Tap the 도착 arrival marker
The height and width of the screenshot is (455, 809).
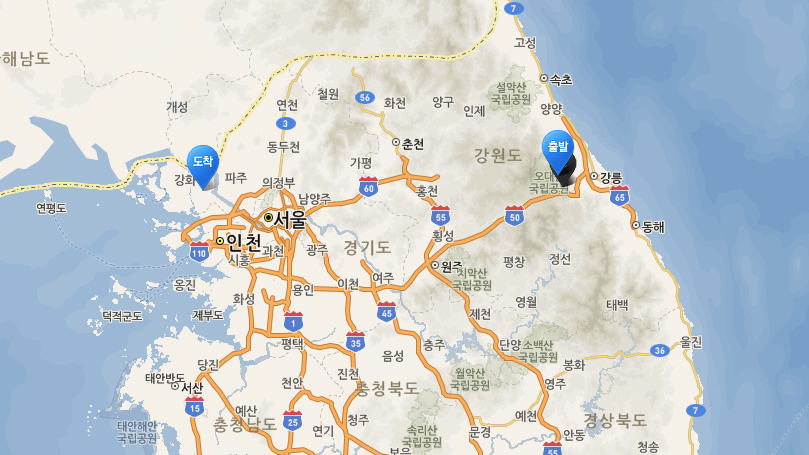click(202, 163)
